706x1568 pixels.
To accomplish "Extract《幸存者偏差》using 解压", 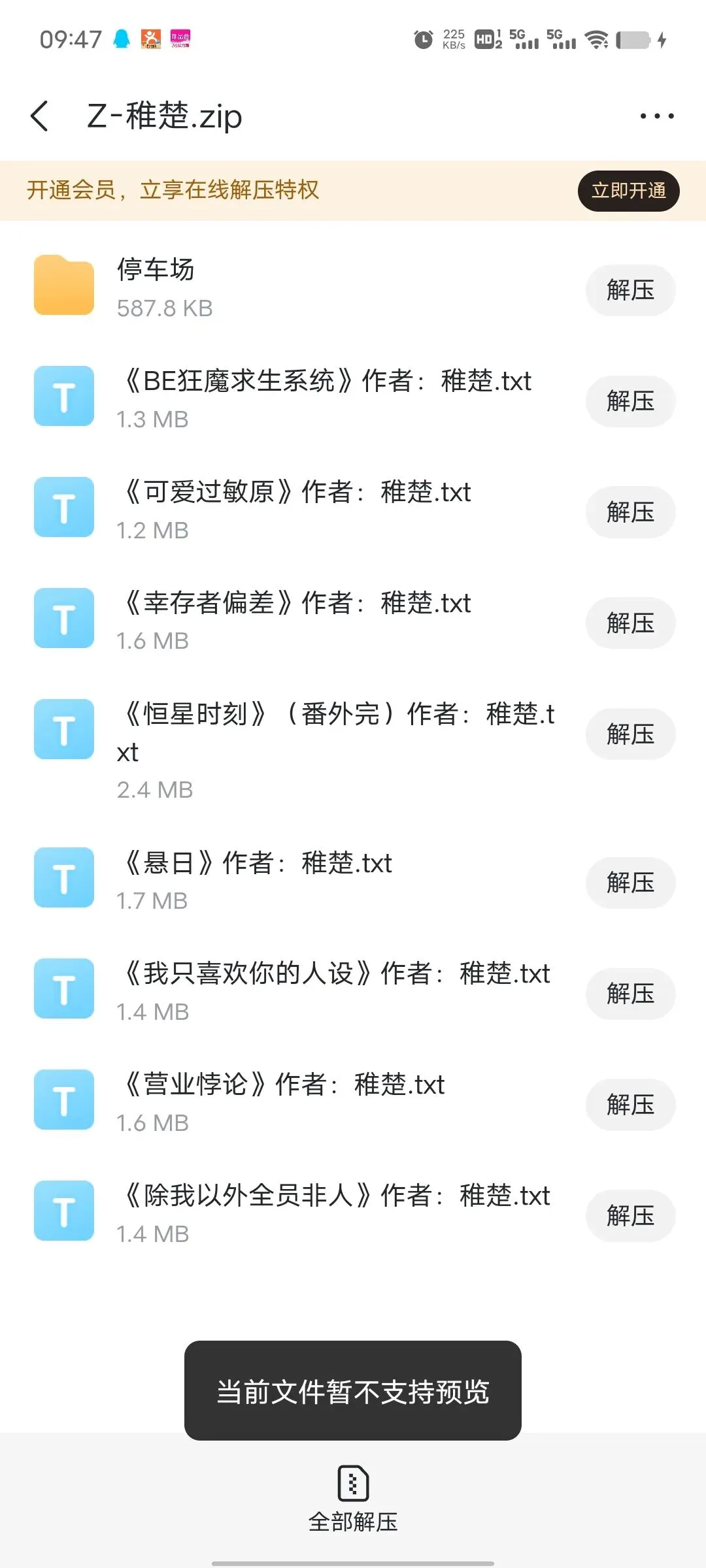I will 630,623.
